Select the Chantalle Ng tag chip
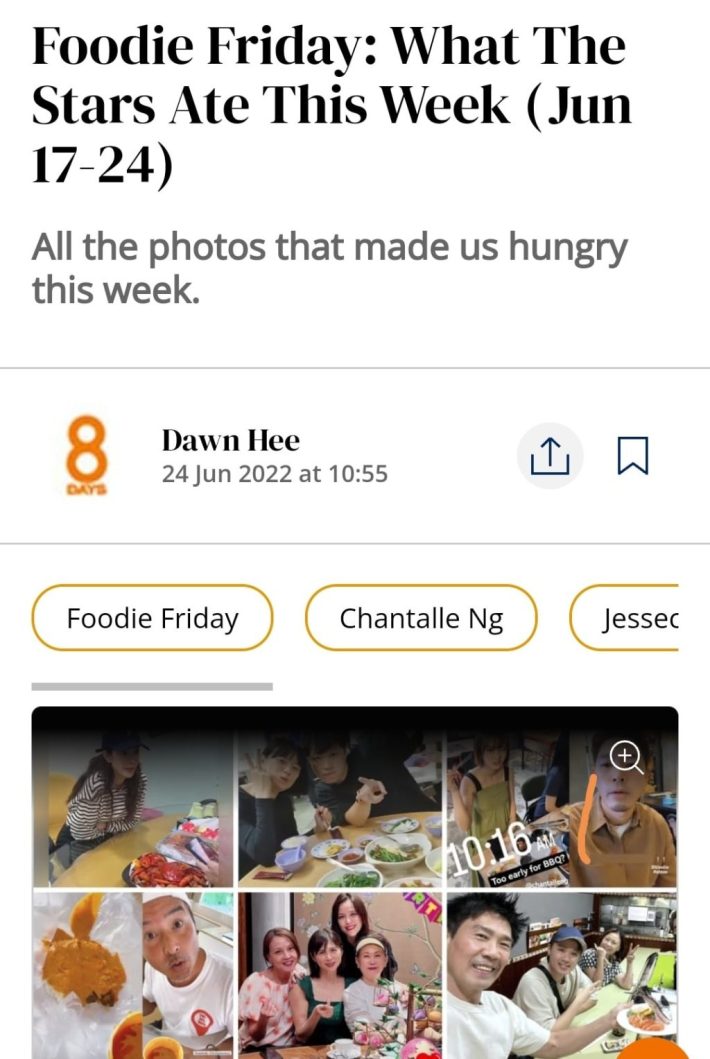The height and width of the screenshot is (1059, 710). click(421, 618)
